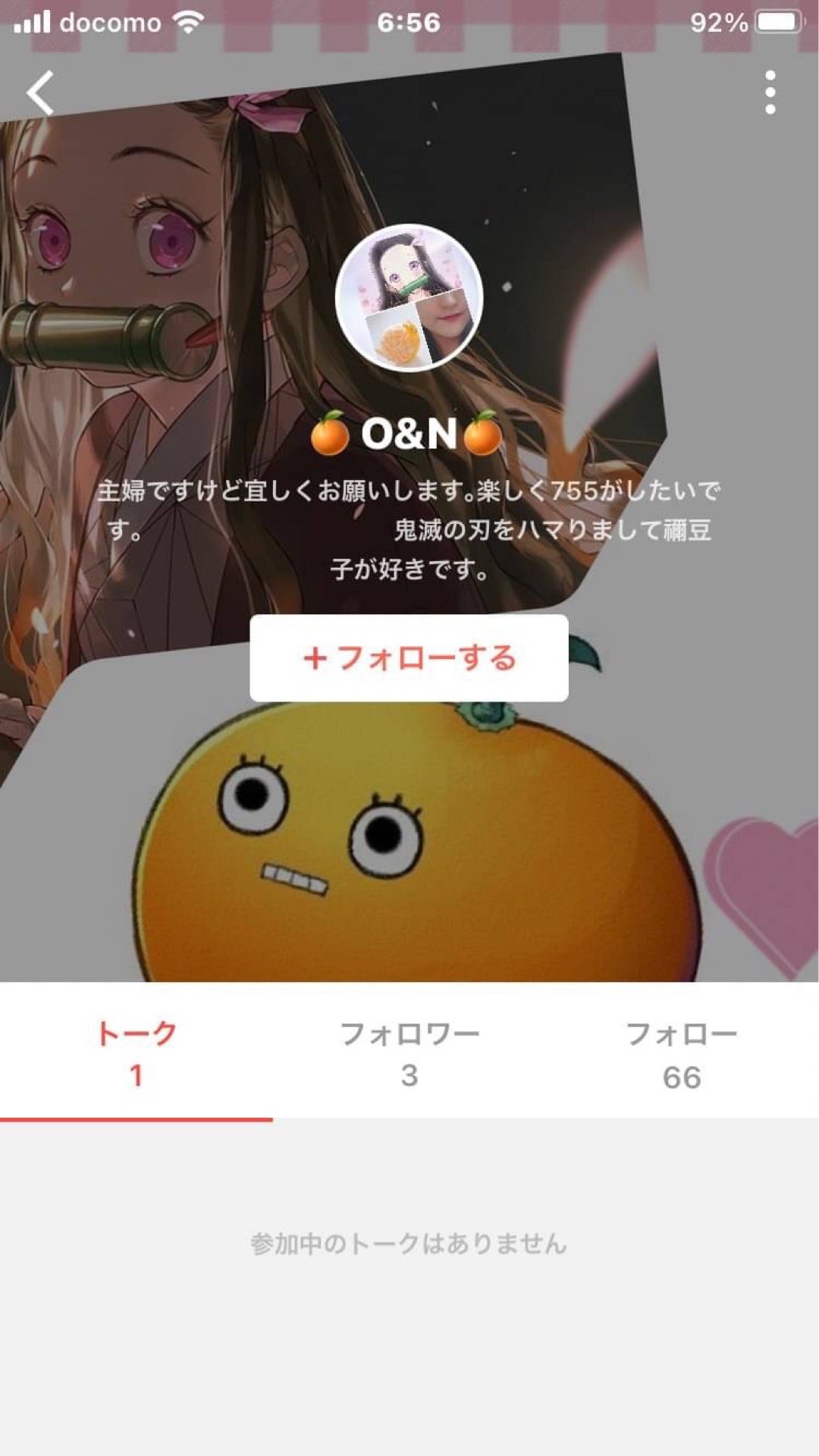The width and height of the screenshot is (819, 1456).
Task: Tap ＋フォローする to follow this user
Action: [409, 659]
